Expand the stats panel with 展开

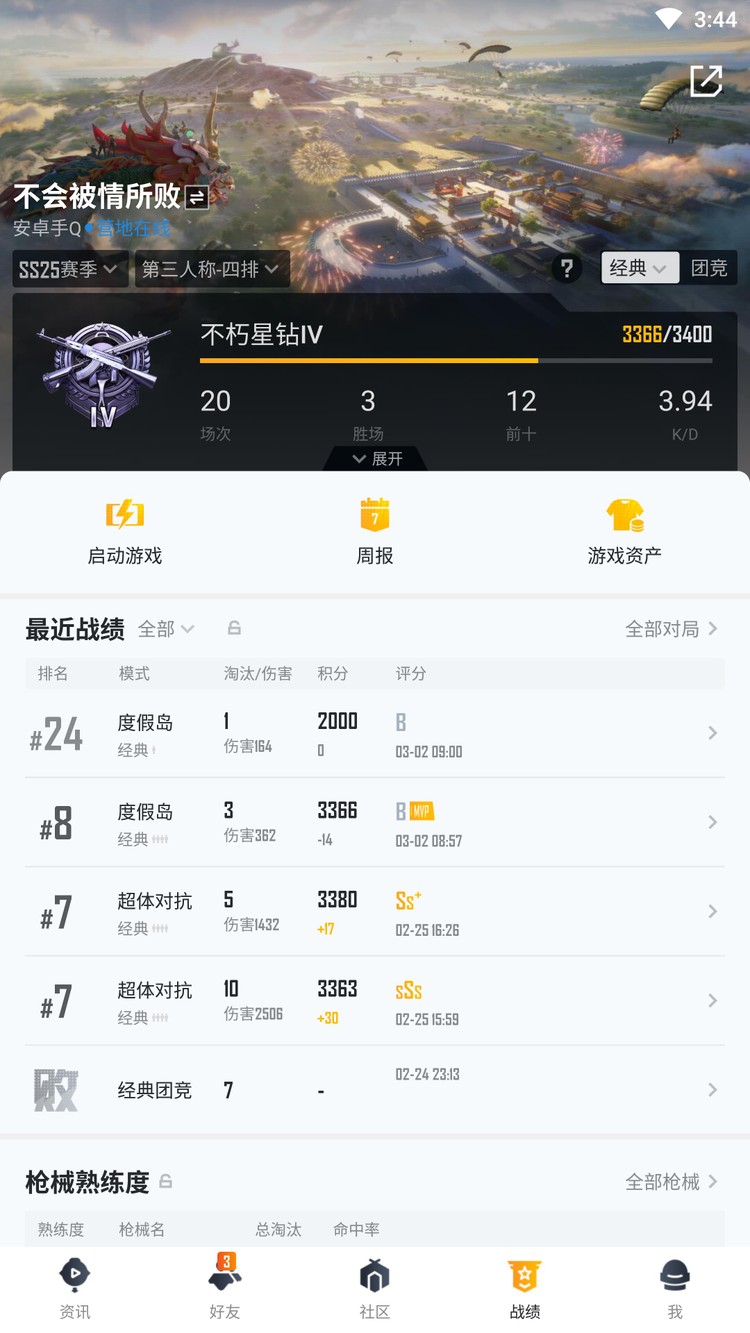pos(376,458)
